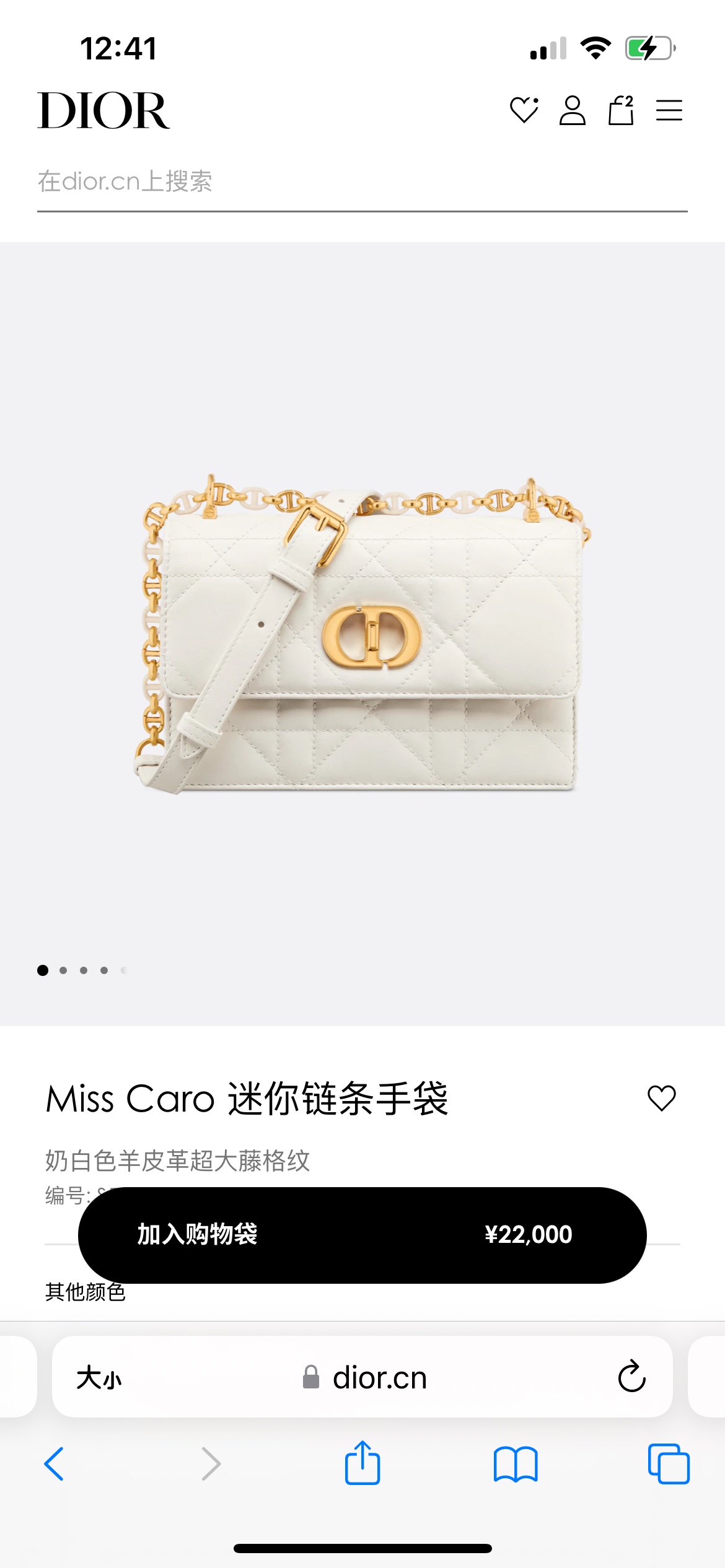Open the wishlist heart in the header
The image size is (725, 1568).
pyautogui.click(x=524, y=111)
